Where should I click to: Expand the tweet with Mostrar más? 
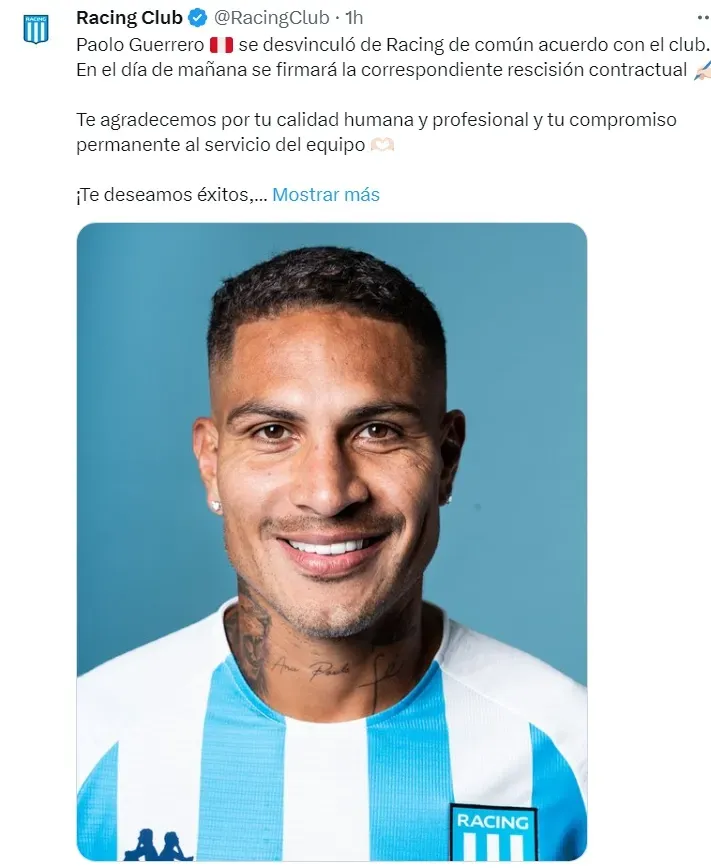[326, 195]
